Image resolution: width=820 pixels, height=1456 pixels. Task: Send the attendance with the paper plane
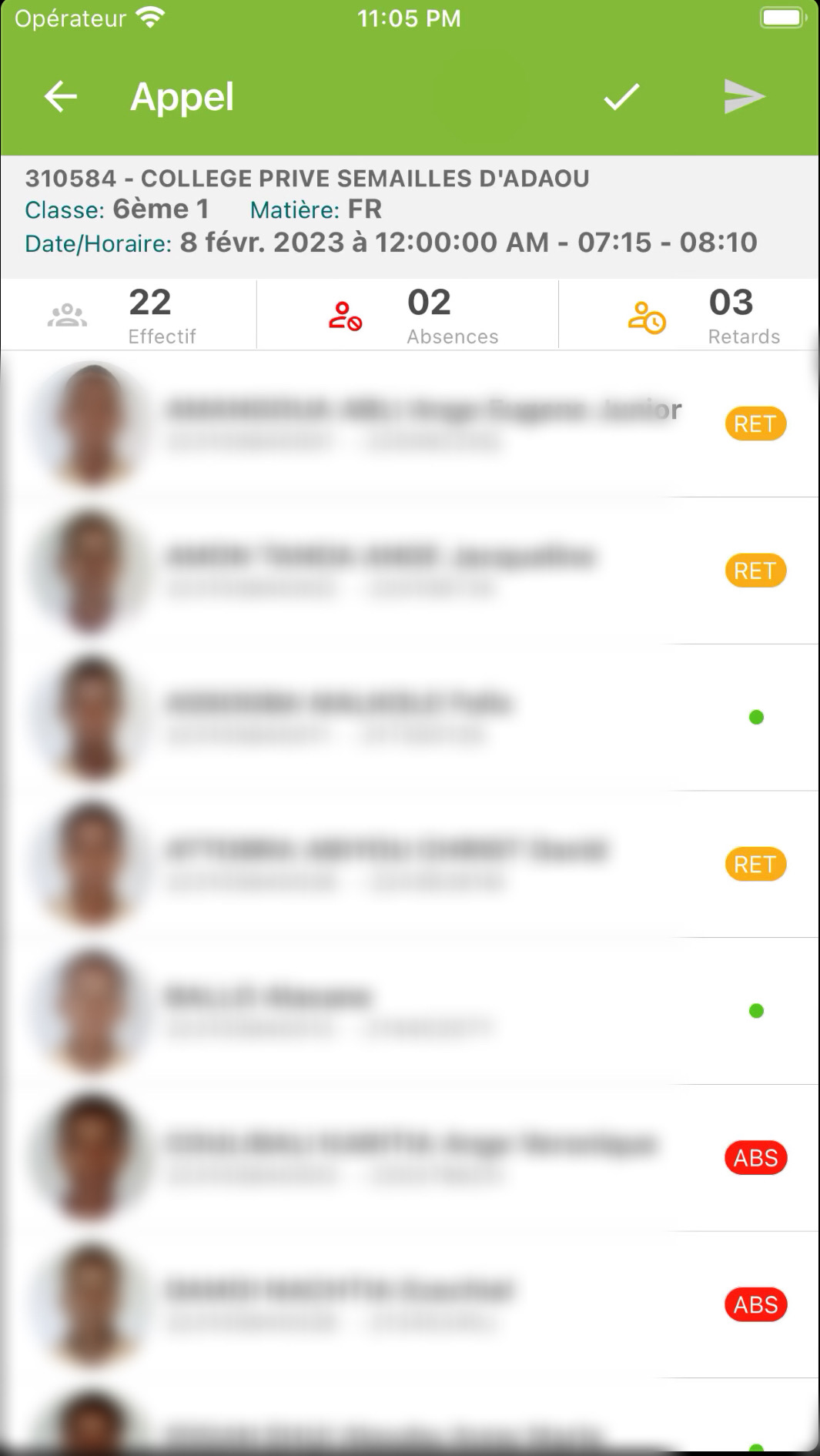click(x=744, y=97)
